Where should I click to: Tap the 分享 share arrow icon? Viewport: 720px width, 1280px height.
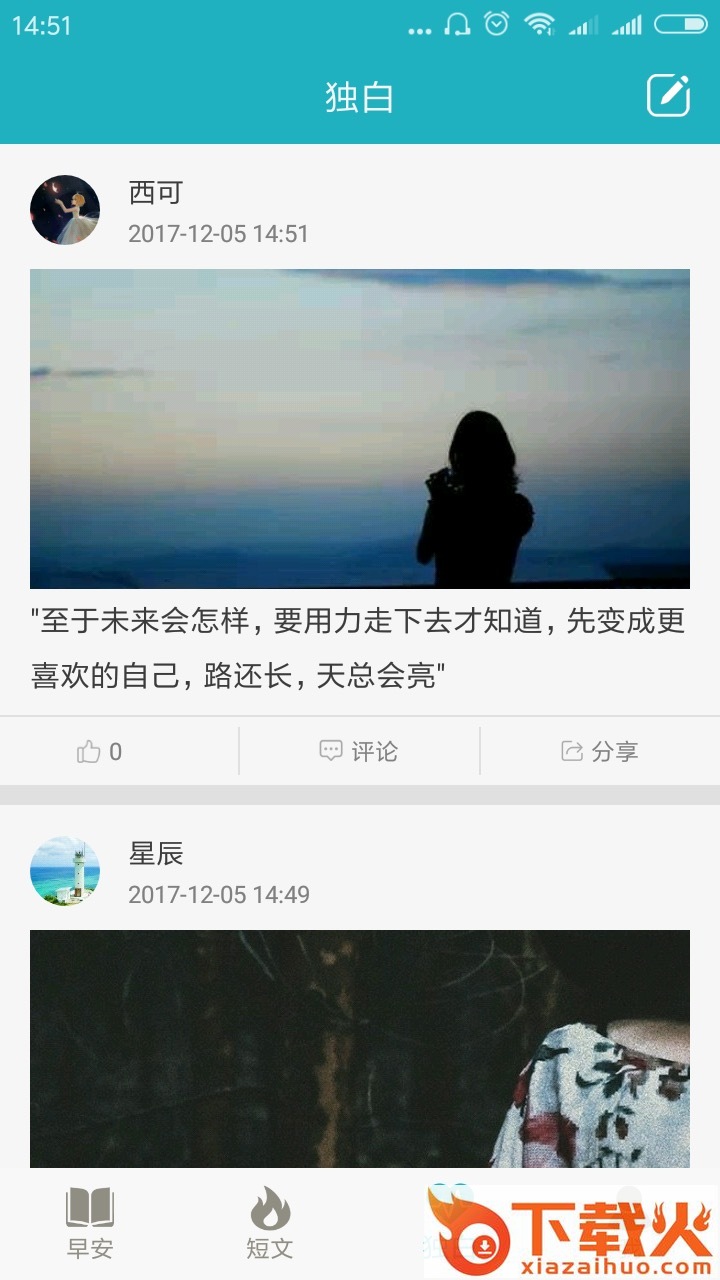pyautogui.click(x=570, y=751)
